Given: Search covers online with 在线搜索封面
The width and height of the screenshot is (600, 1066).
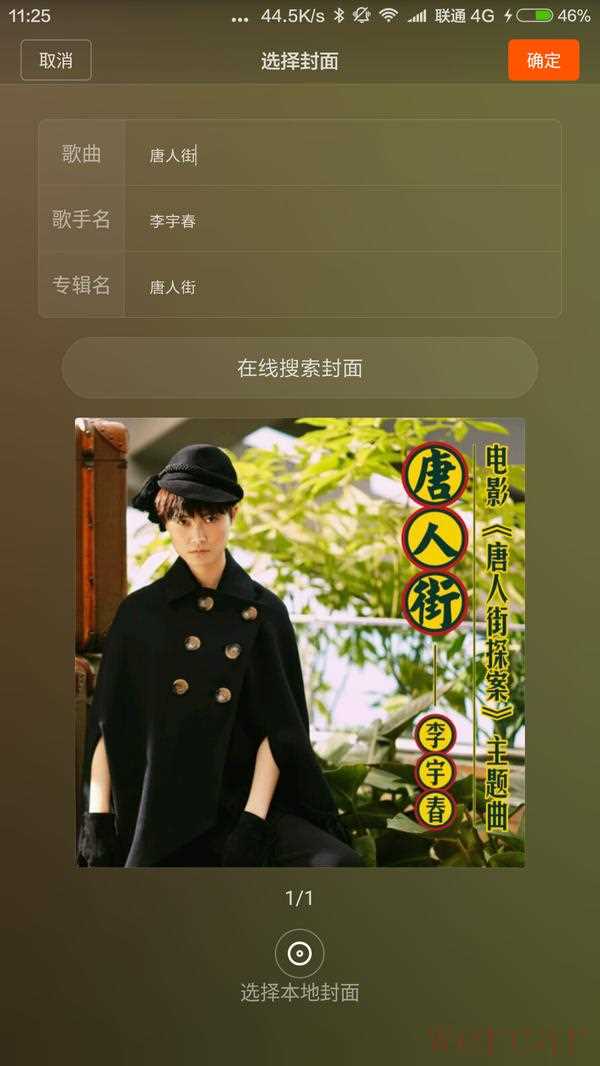Looking at the screenshot, I should (x=300, y=368).
